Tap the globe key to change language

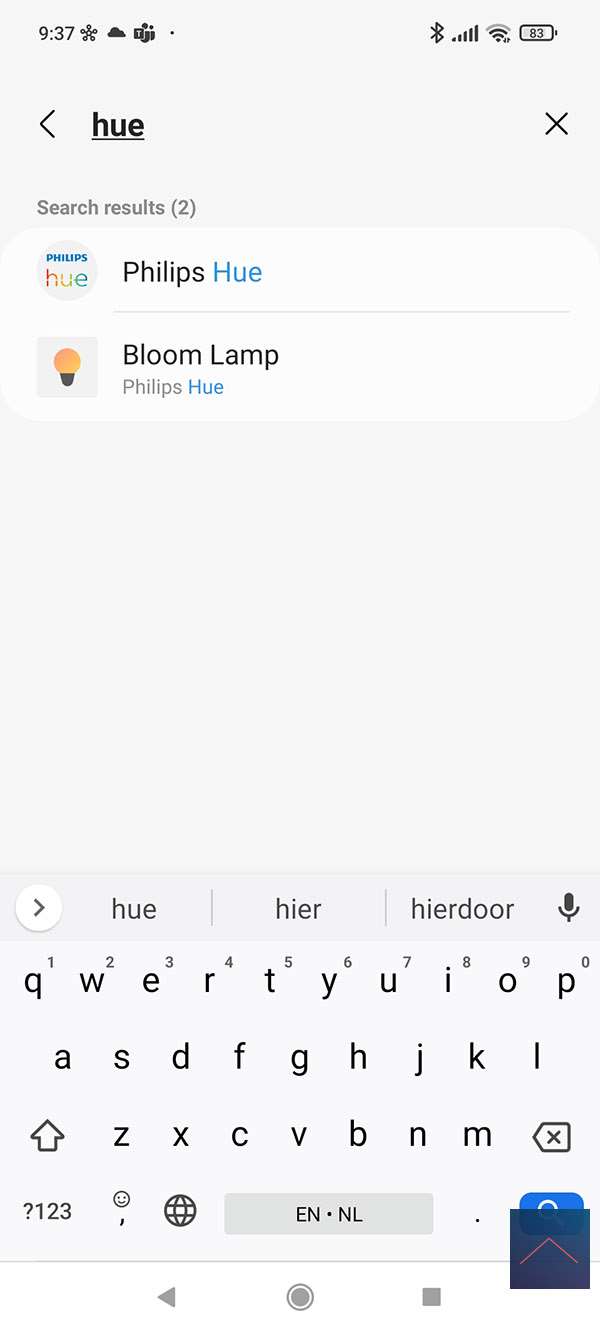180,1212
